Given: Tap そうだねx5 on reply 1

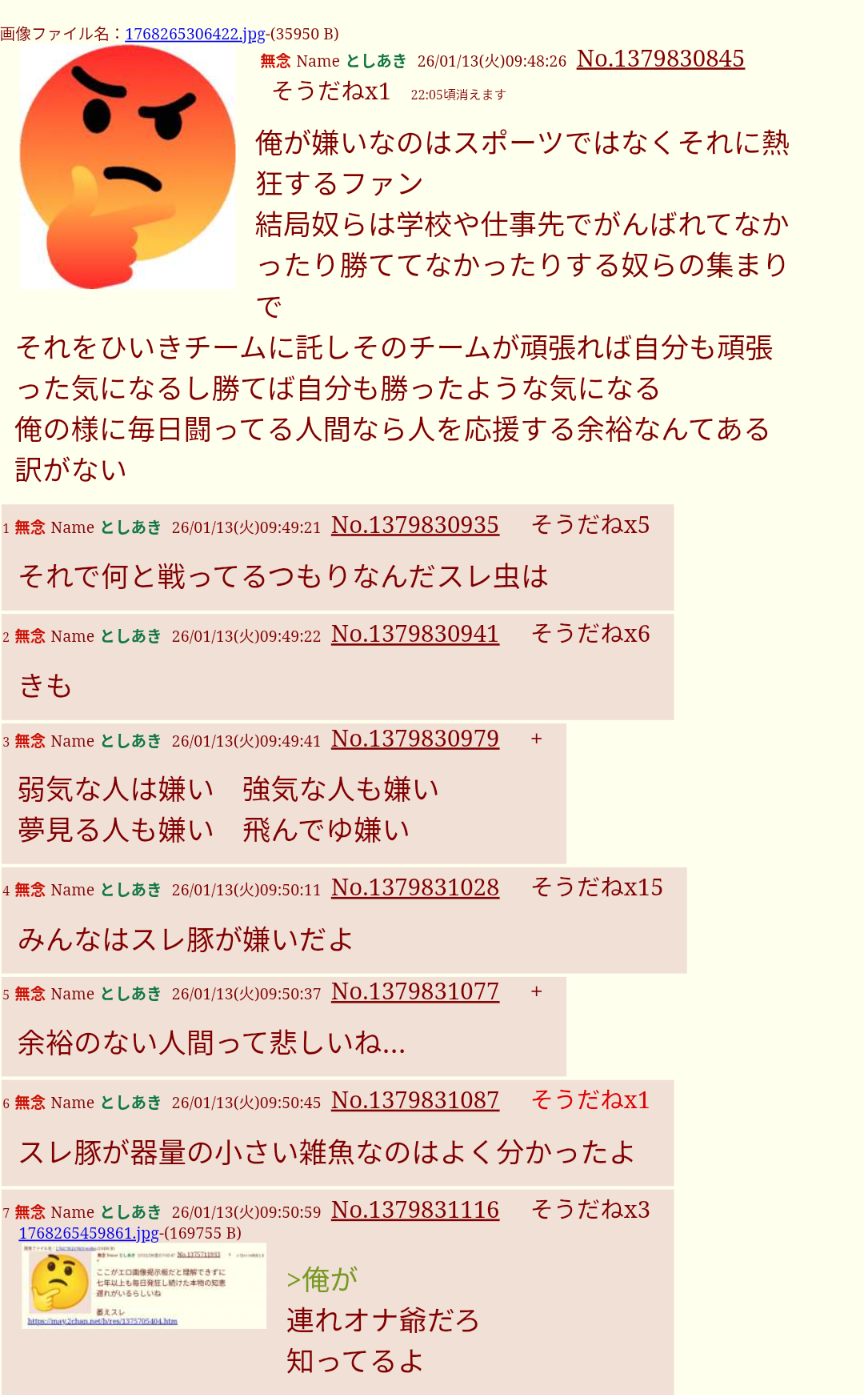Looking at the screenshot, I should coord(589,524).
